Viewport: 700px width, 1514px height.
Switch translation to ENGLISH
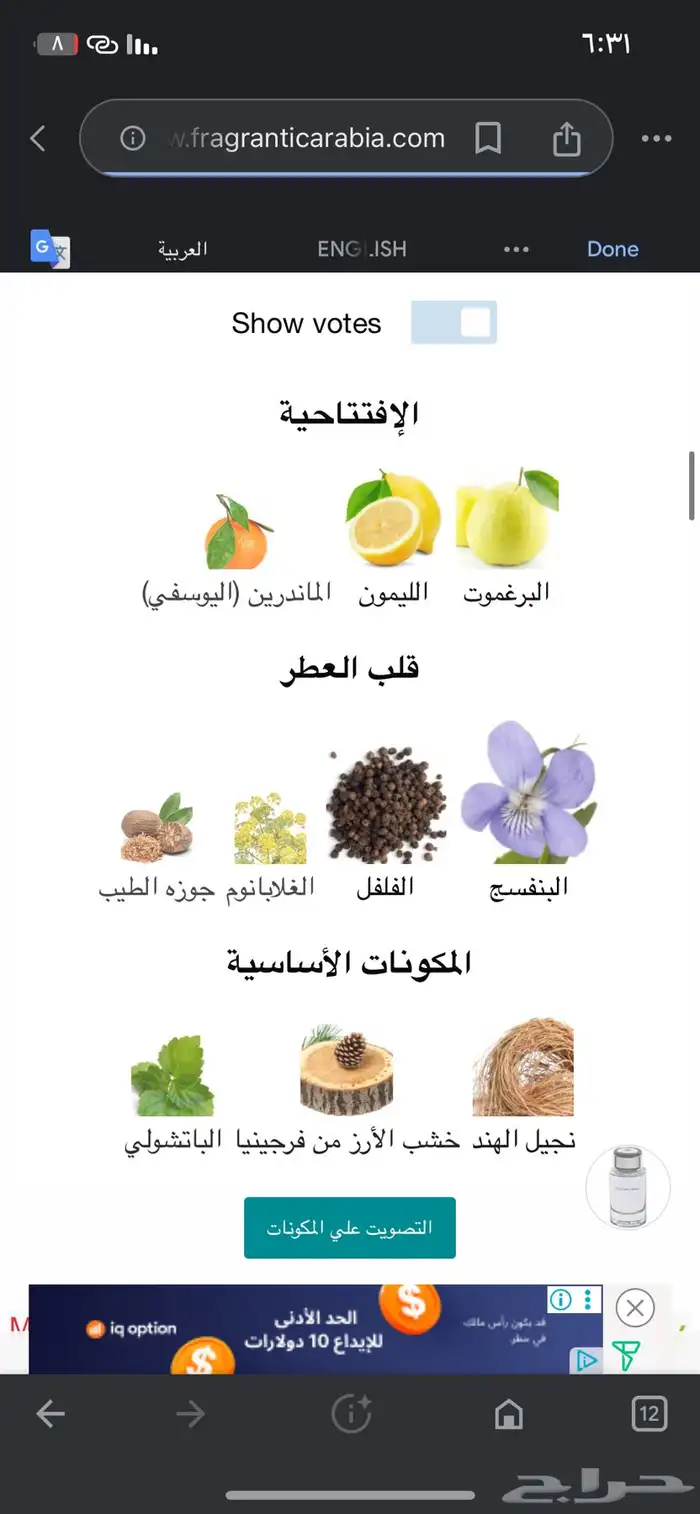(x=362, y=249)
